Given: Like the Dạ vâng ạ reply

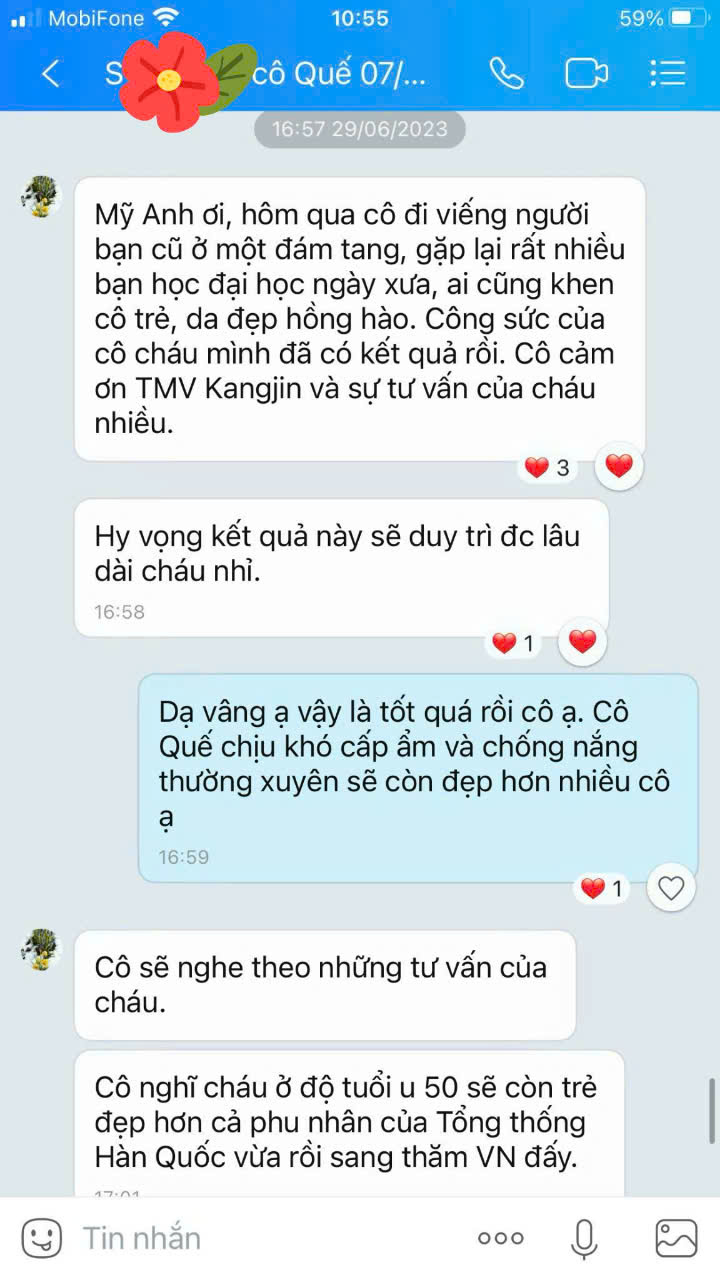Looking at the screenshot, I should click(x=672, y=887).
